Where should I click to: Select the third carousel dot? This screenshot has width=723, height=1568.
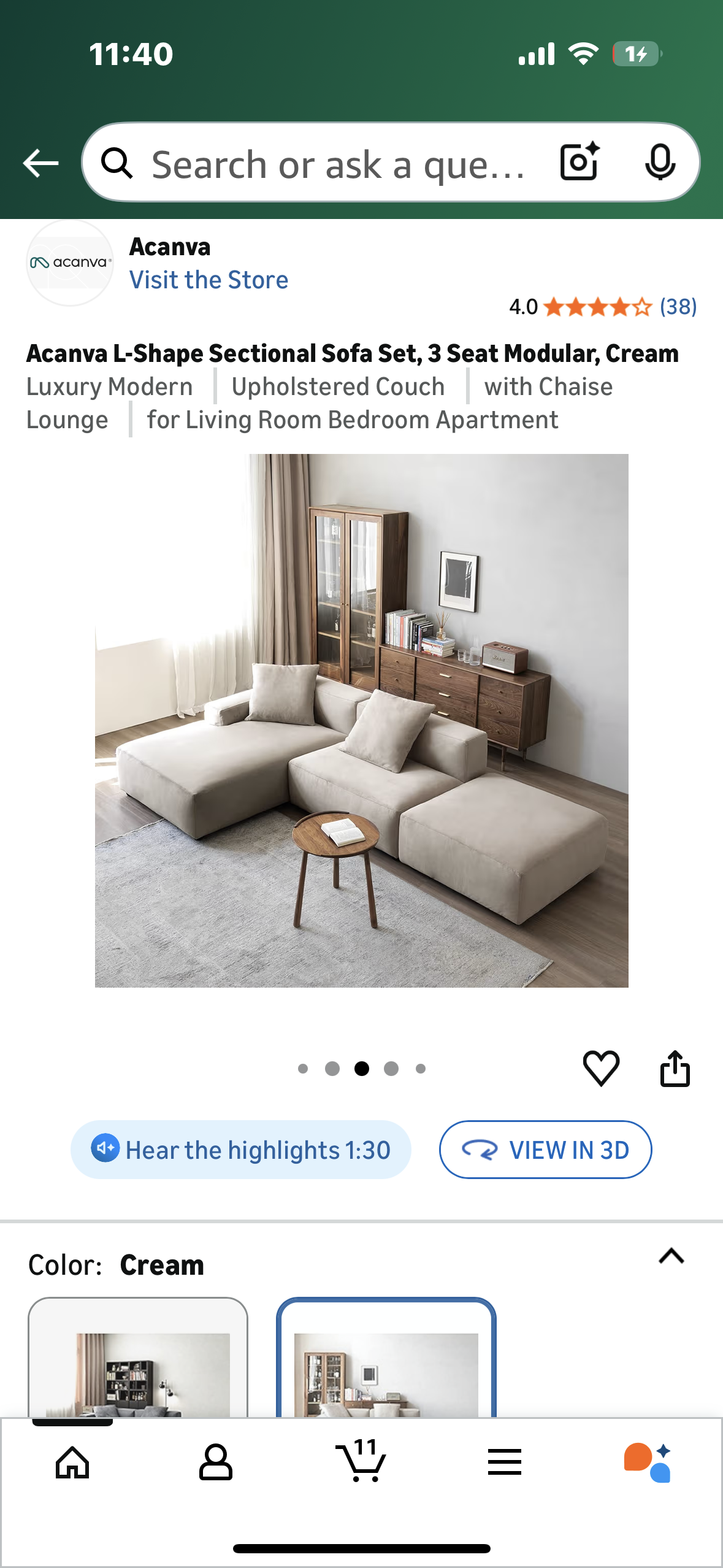[362, 1068]
